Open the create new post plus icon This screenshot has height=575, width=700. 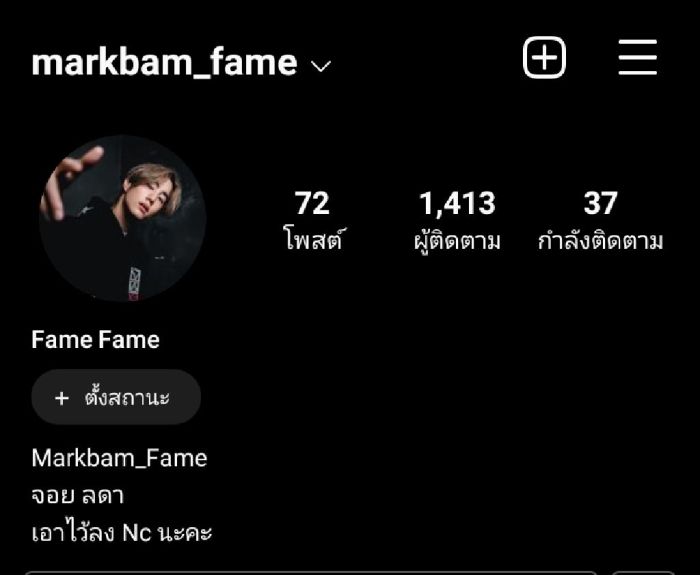[x=544, y=58]
